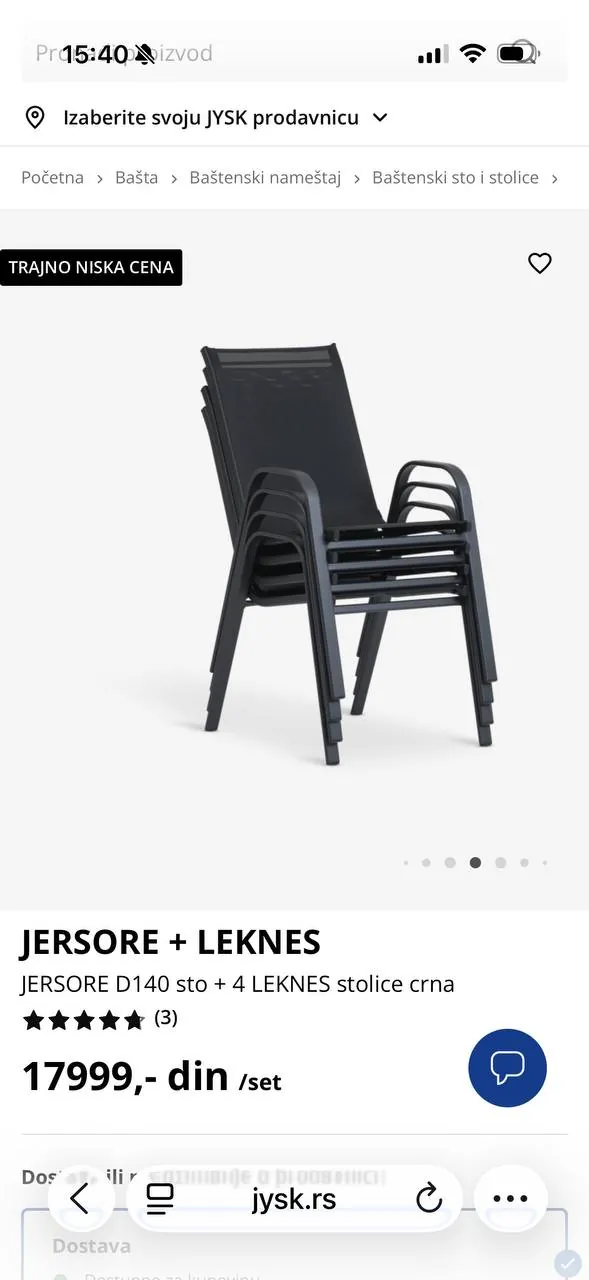Open the browser three-dot more menu
Screen dimensions: 589x1280
pos(510,1198)
